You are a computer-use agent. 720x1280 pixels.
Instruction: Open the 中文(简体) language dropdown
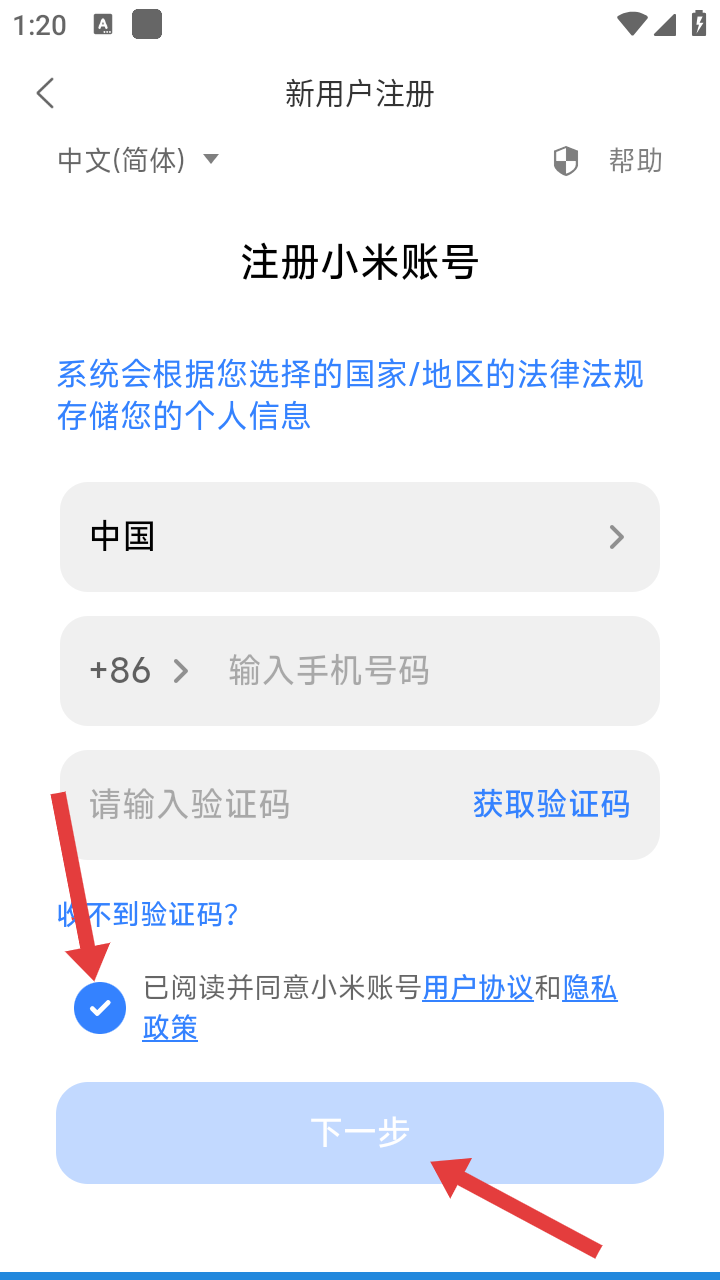point(138,160)
